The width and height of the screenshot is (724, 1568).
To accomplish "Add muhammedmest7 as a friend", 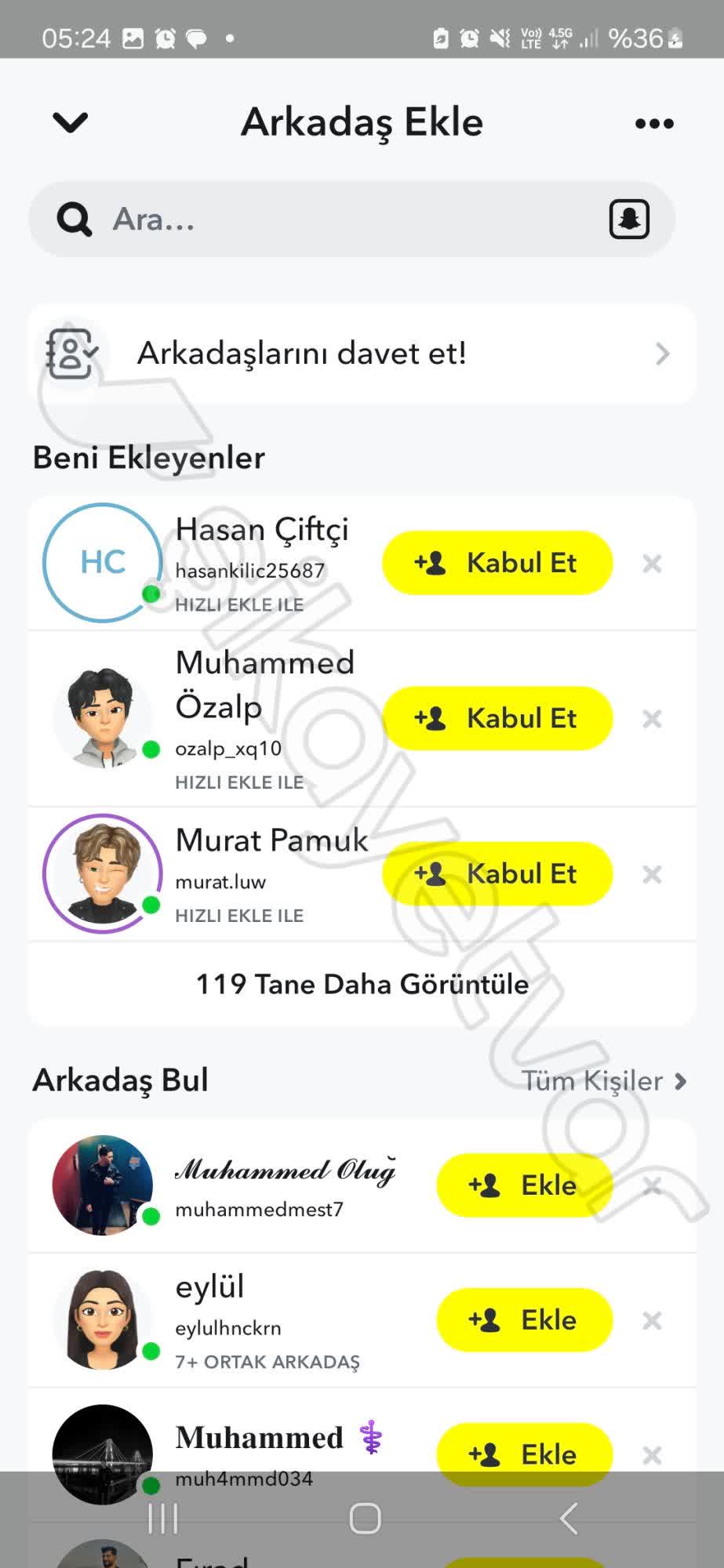I will tap(524, 1185).
